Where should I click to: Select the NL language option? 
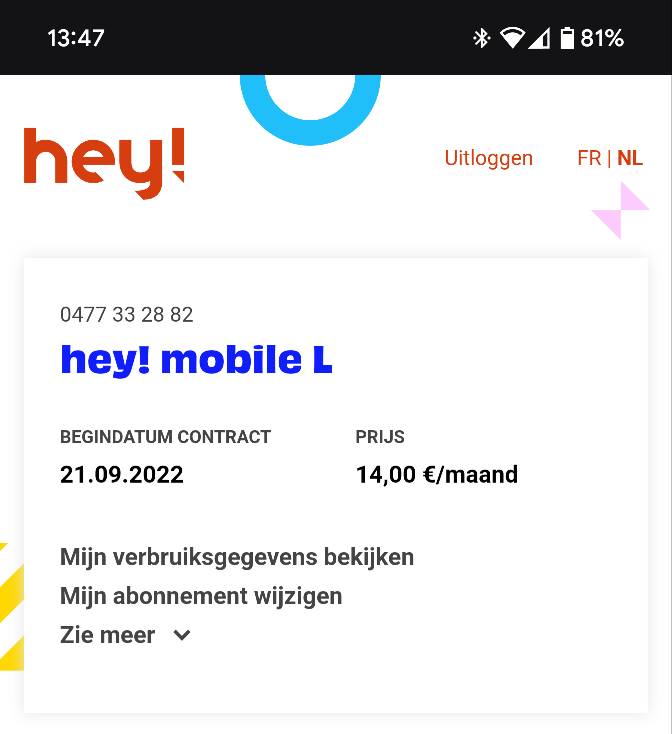pyautogui.click(x=629, y=158)
